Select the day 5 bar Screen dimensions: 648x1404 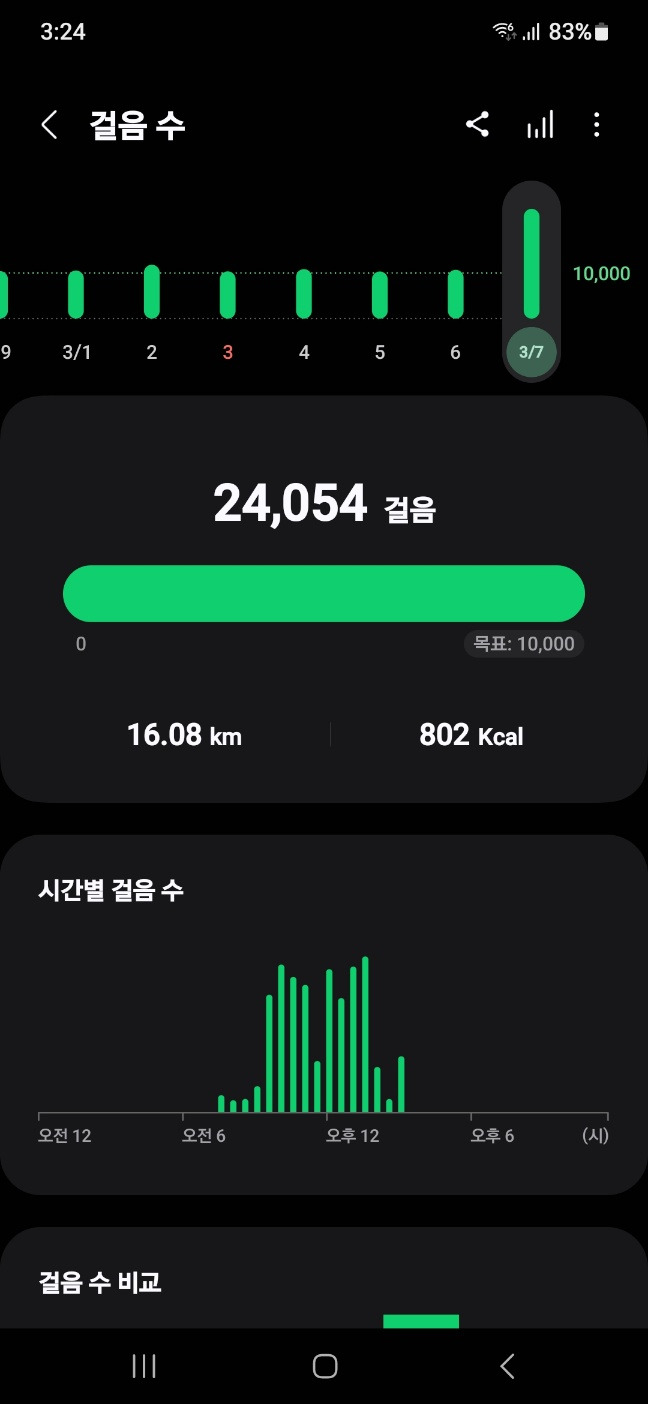click(380, 295)
